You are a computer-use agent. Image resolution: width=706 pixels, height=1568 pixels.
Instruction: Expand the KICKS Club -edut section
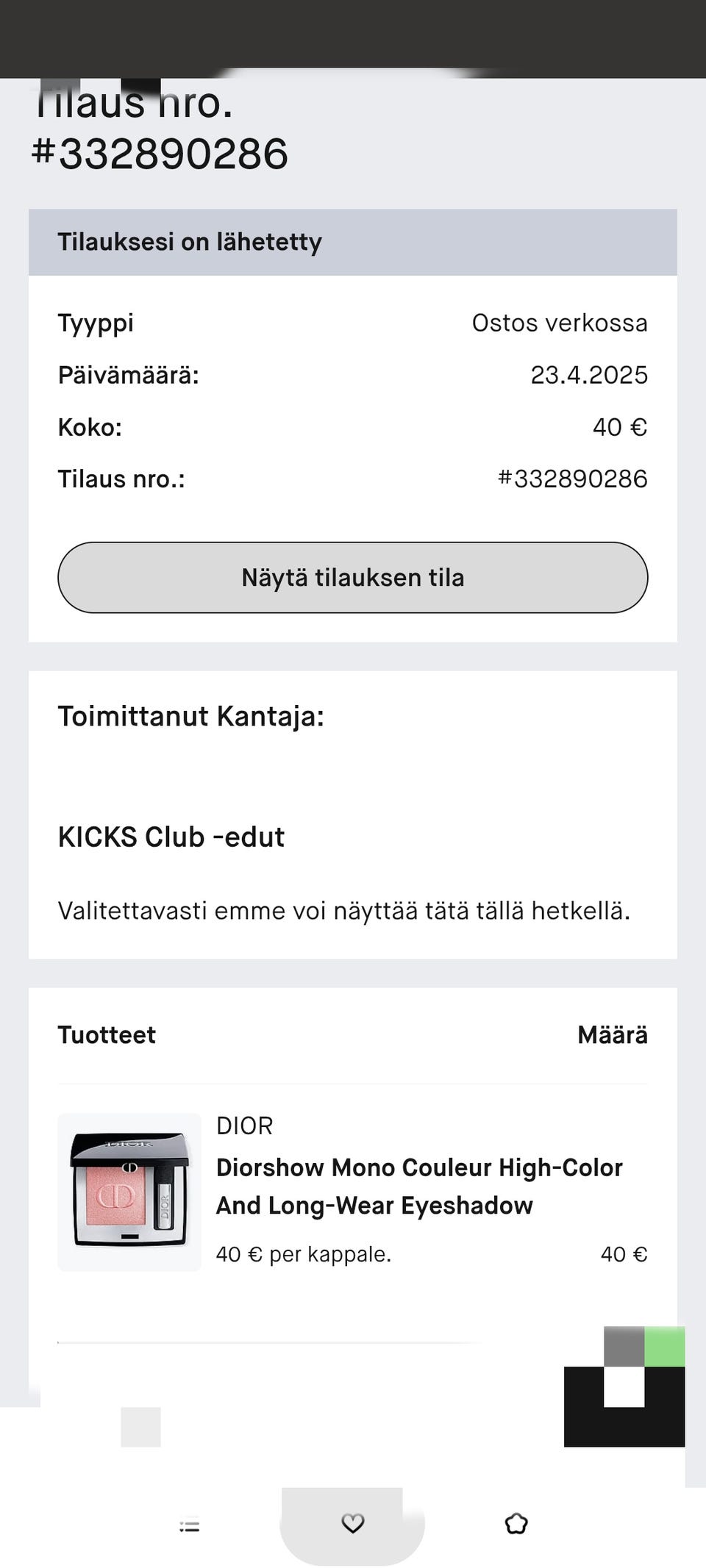point(171,837)
